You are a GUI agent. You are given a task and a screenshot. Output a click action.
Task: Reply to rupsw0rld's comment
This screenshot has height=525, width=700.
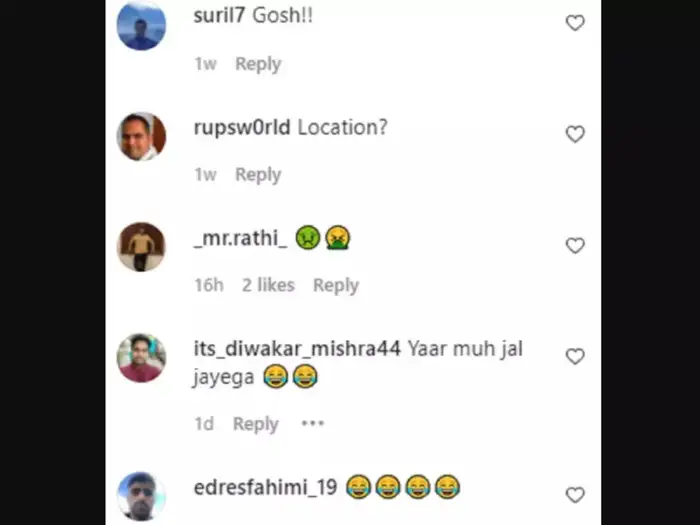click(258, 175)
